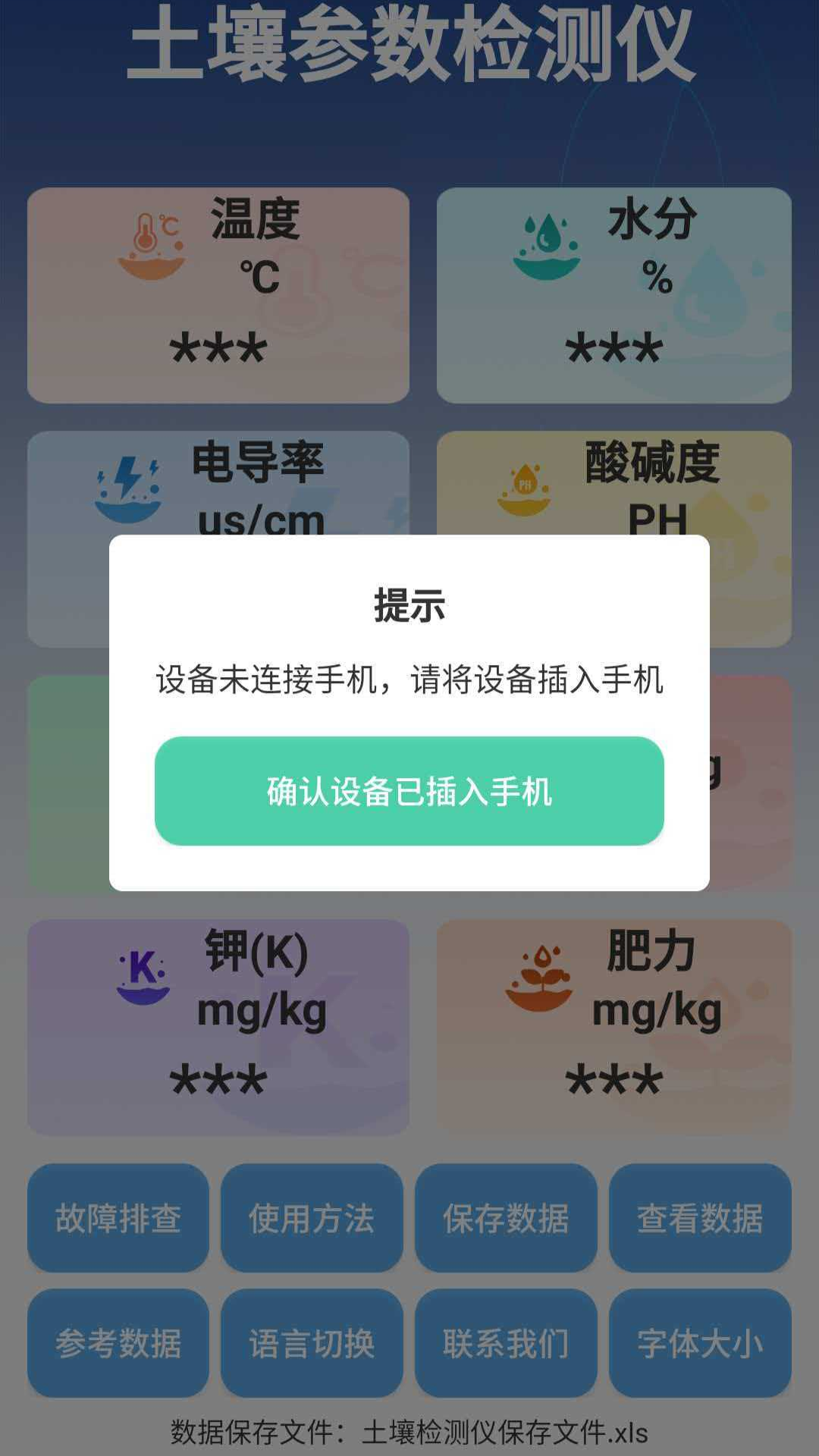Confirm the device is plugged into phone
Screen dimensions: 819x1456
click(x=409, y=789)
